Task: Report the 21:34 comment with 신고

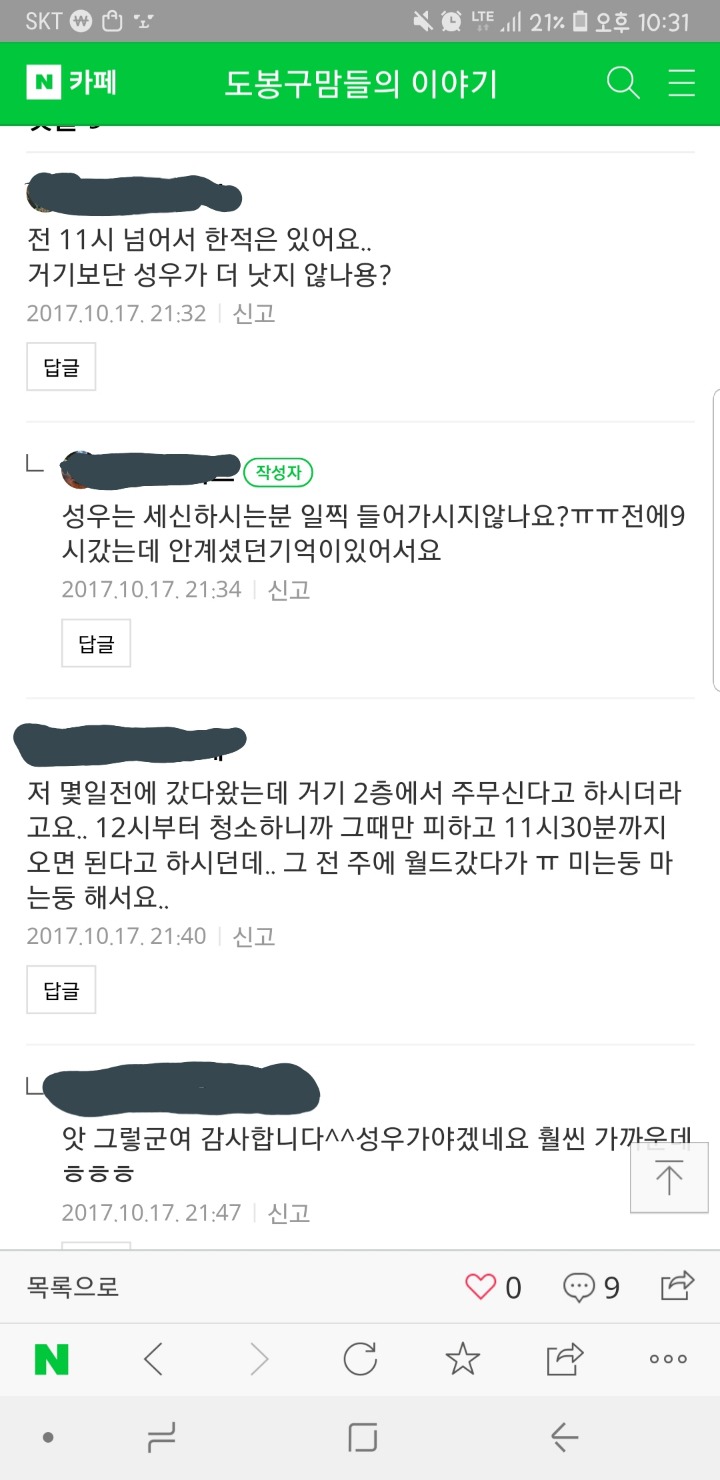Action: [x=289, y=589]
